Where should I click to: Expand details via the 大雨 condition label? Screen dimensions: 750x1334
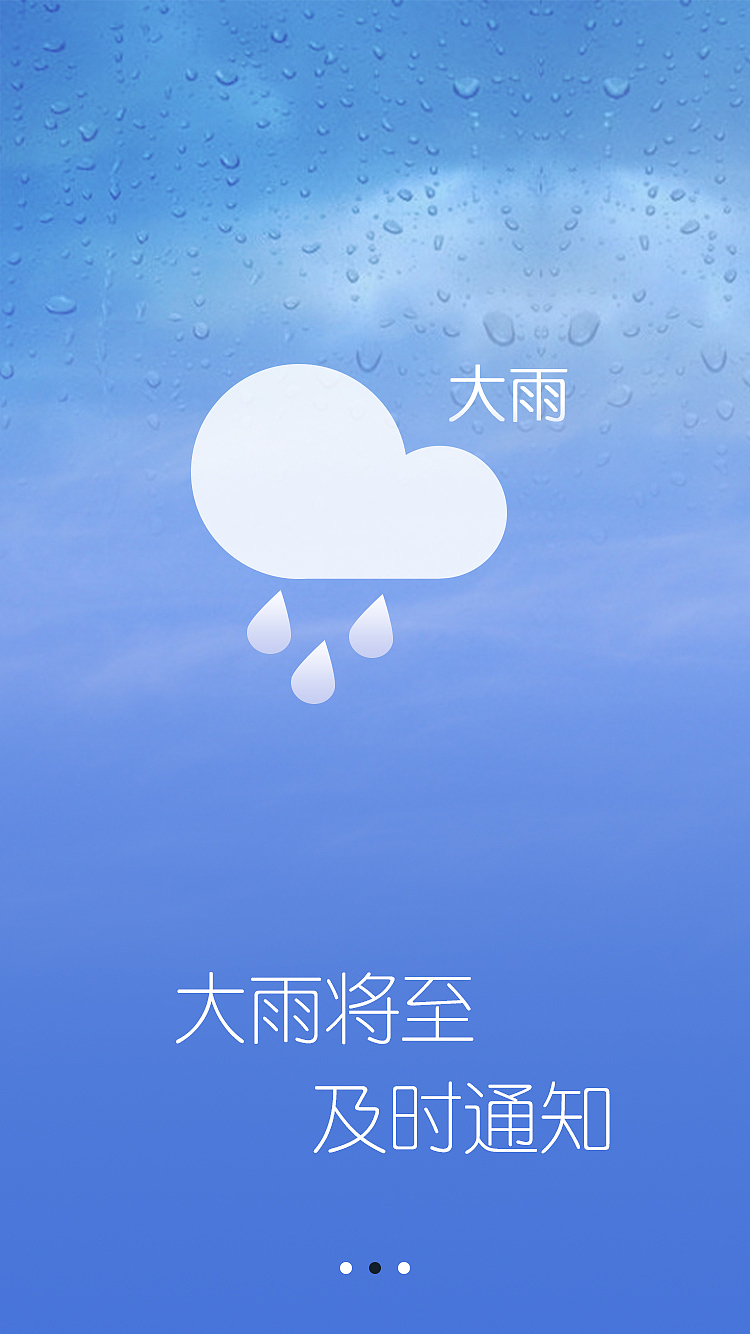tap(512, 396)
